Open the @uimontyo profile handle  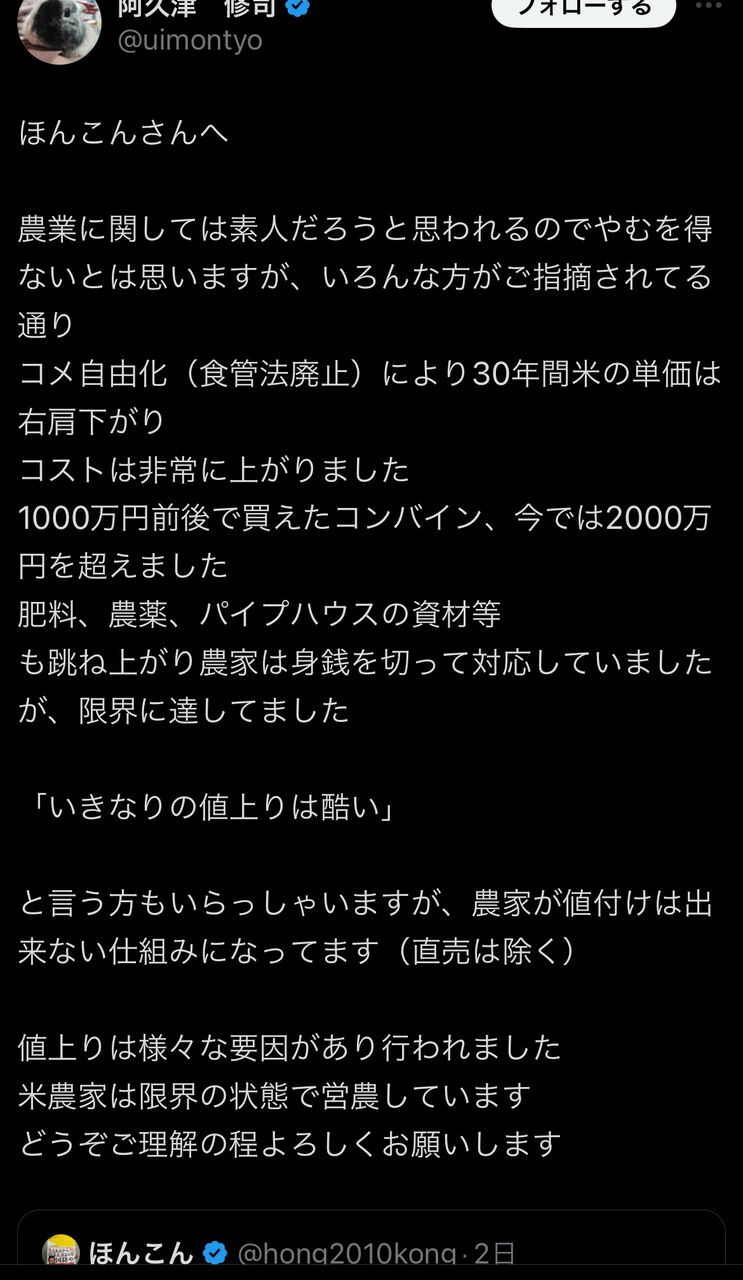[x=190, y=42]
